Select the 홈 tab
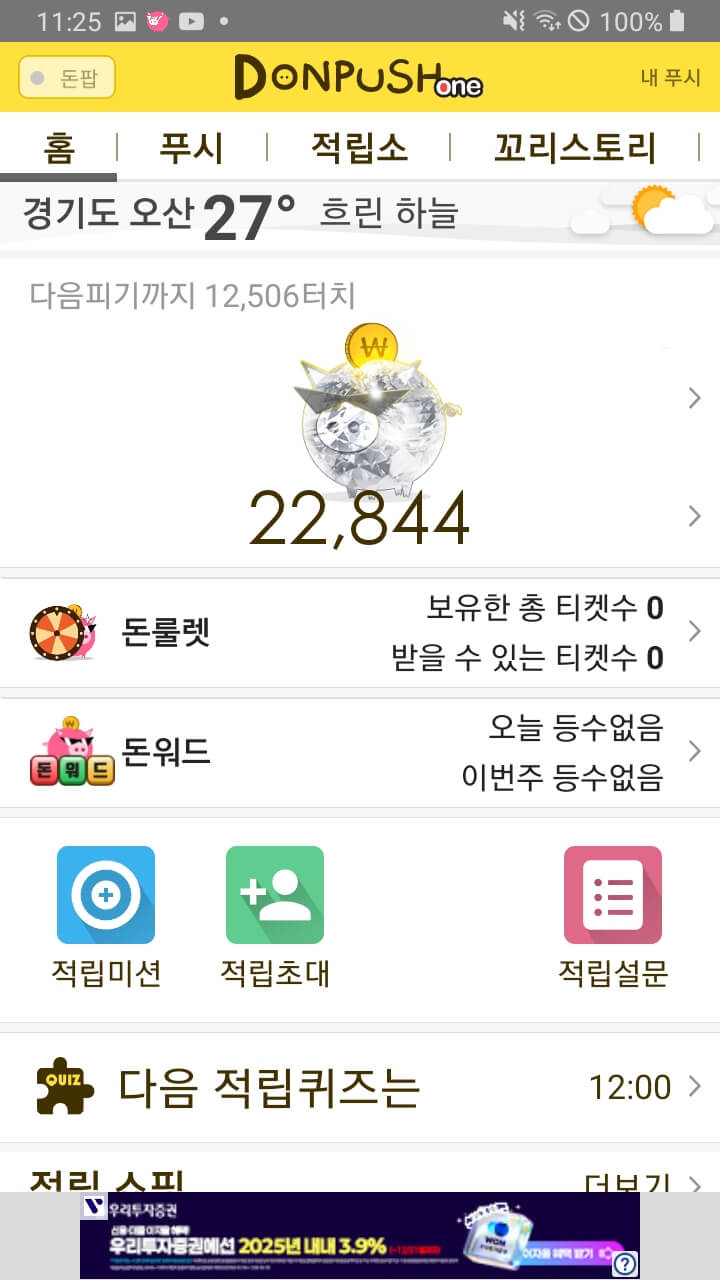 click(59, 148)
